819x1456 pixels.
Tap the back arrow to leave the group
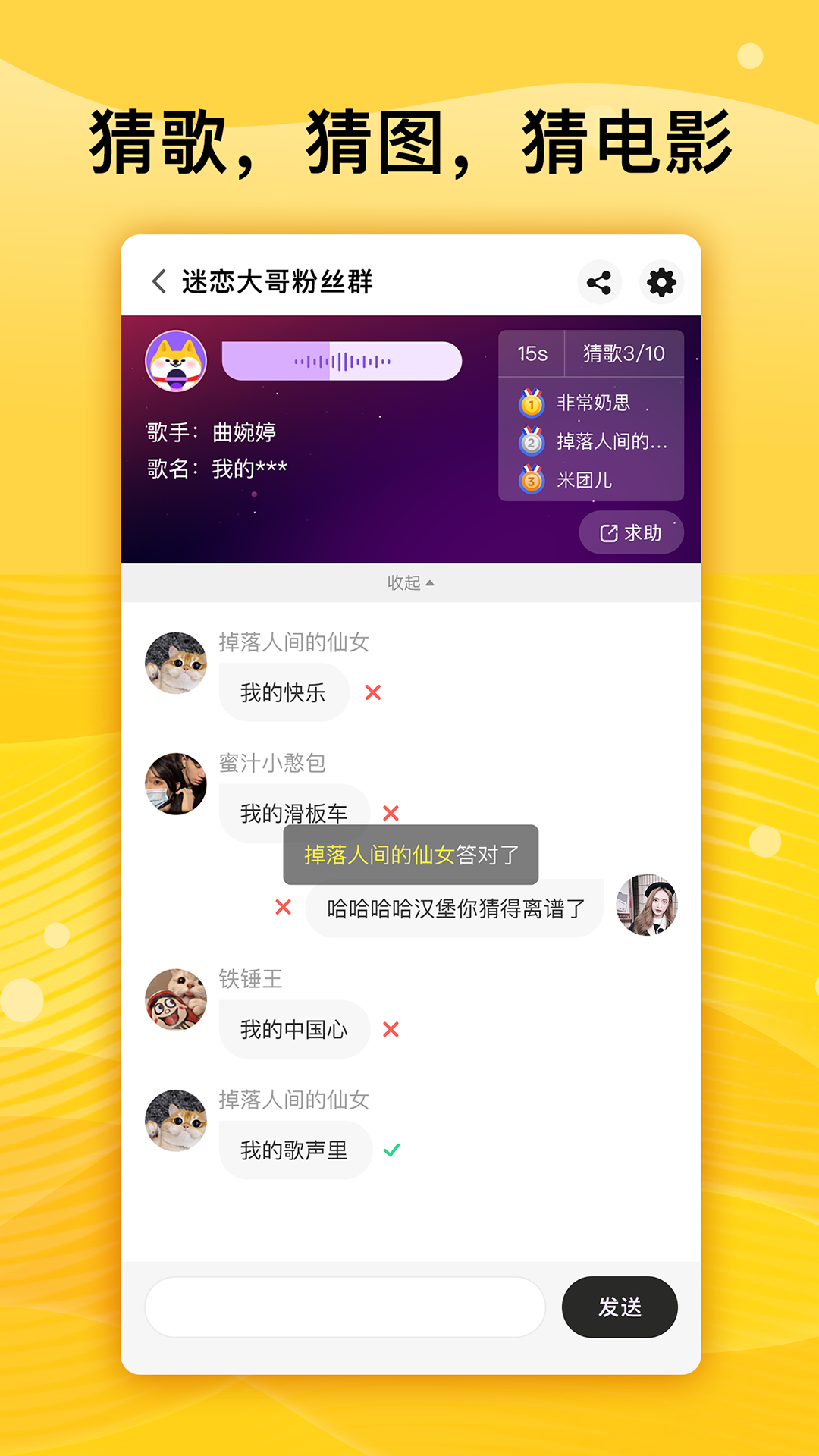(157, 281)
